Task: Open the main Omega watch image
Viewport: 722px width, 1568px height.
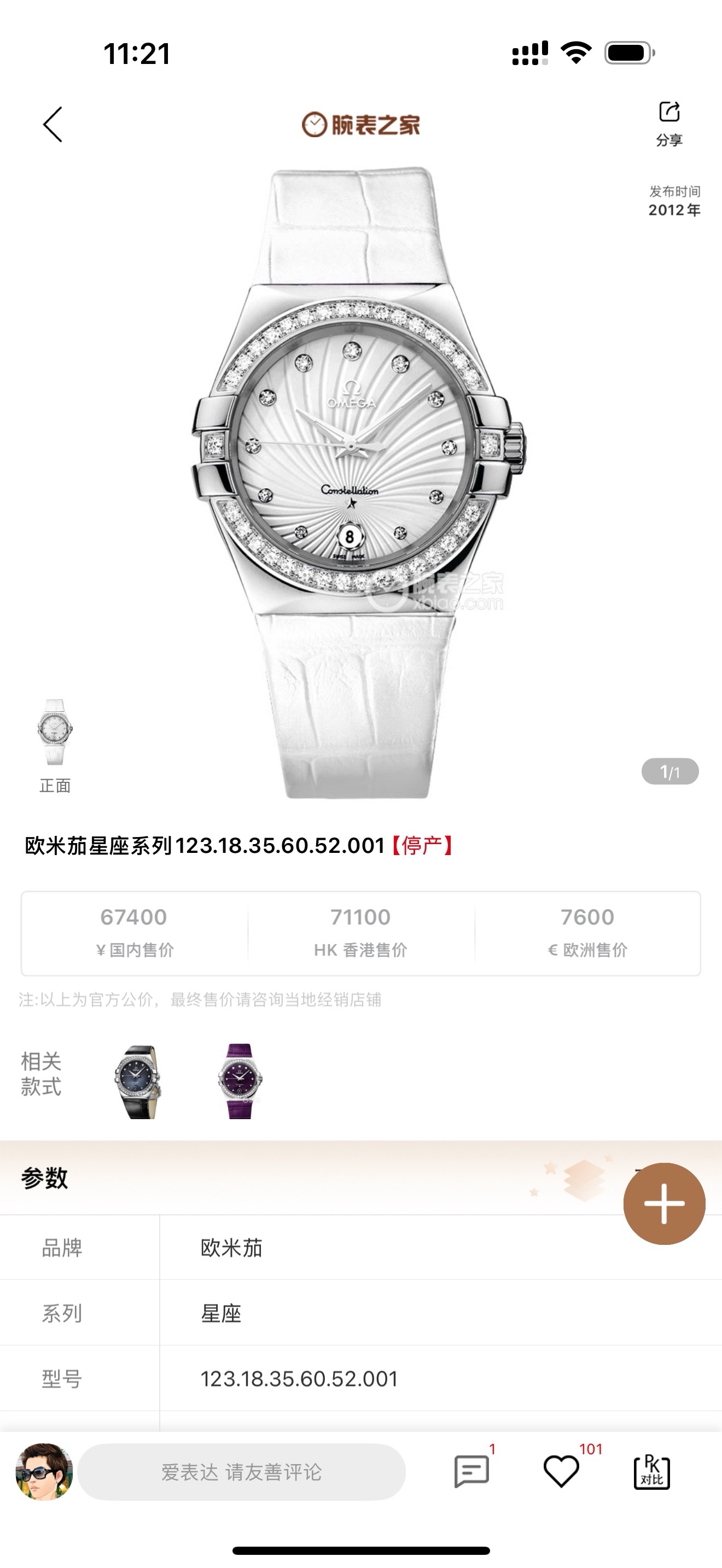Action: click(x=359, y=481)
